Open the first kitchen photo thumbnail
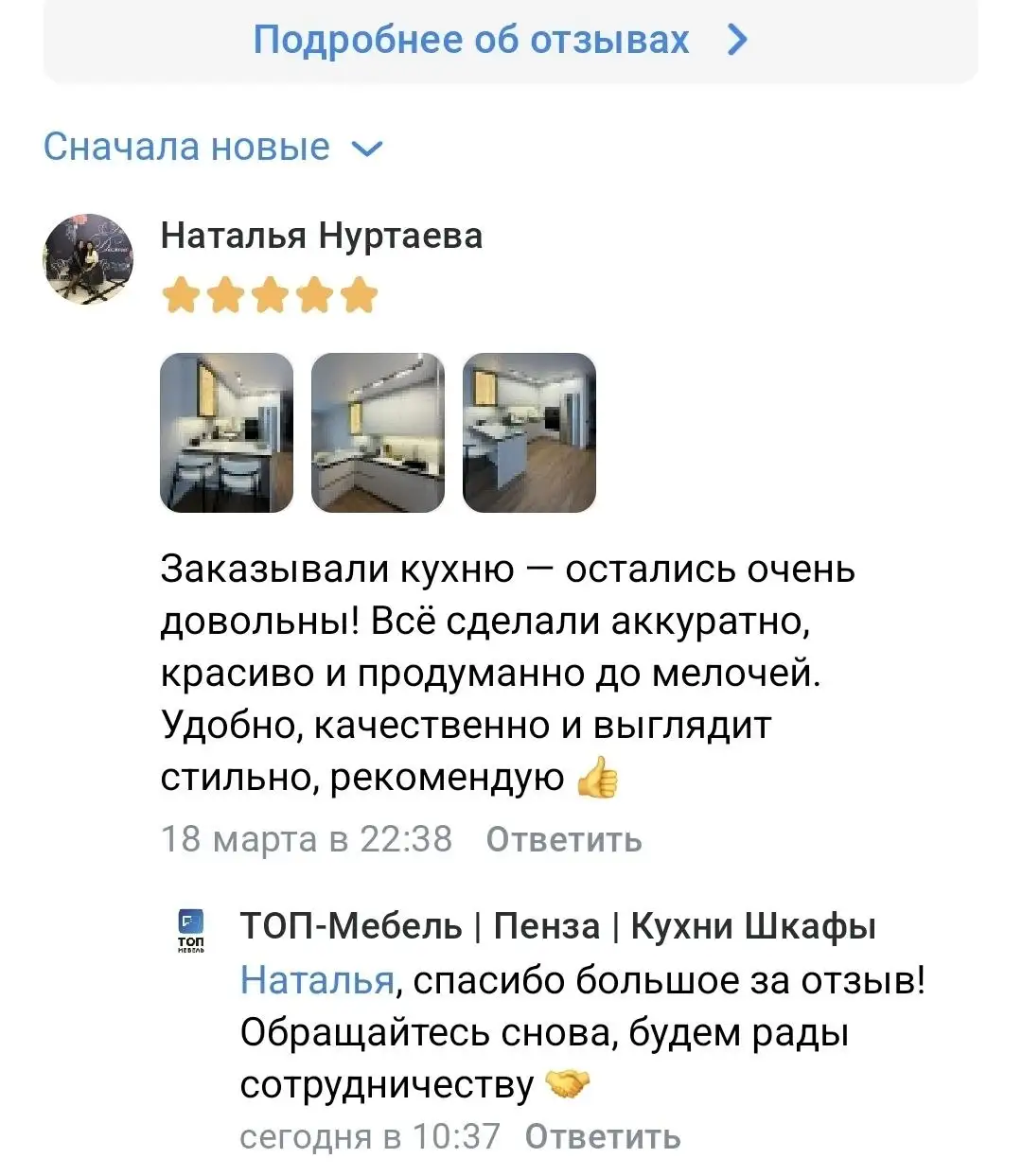This screenshot has width=1022, height=1176. pyautogui.click(x=225, y=432)
